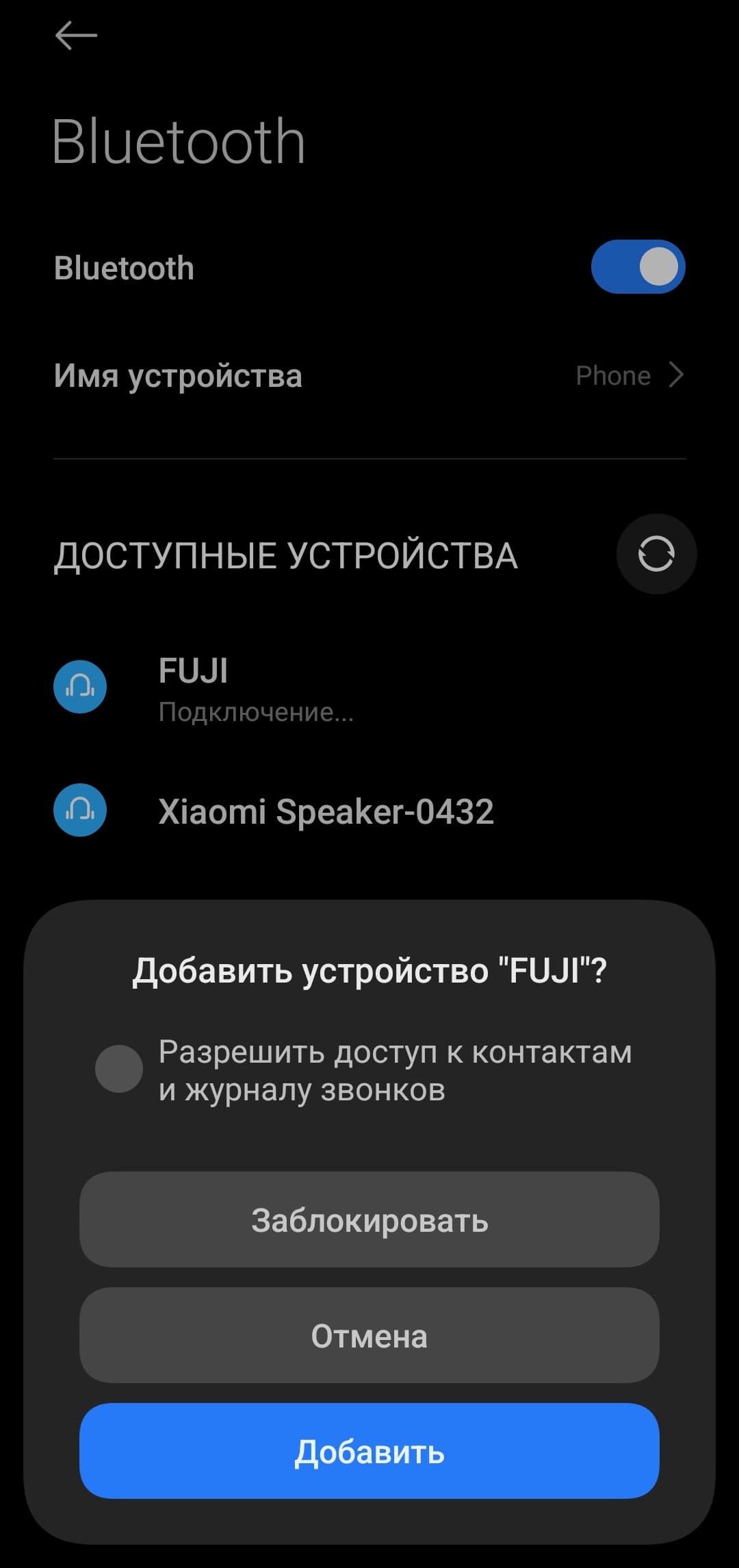This screenshot has width=739, height=1568.
Task: Refresh the available devices list
Action: pyautogui.click(x=656, y=554)
